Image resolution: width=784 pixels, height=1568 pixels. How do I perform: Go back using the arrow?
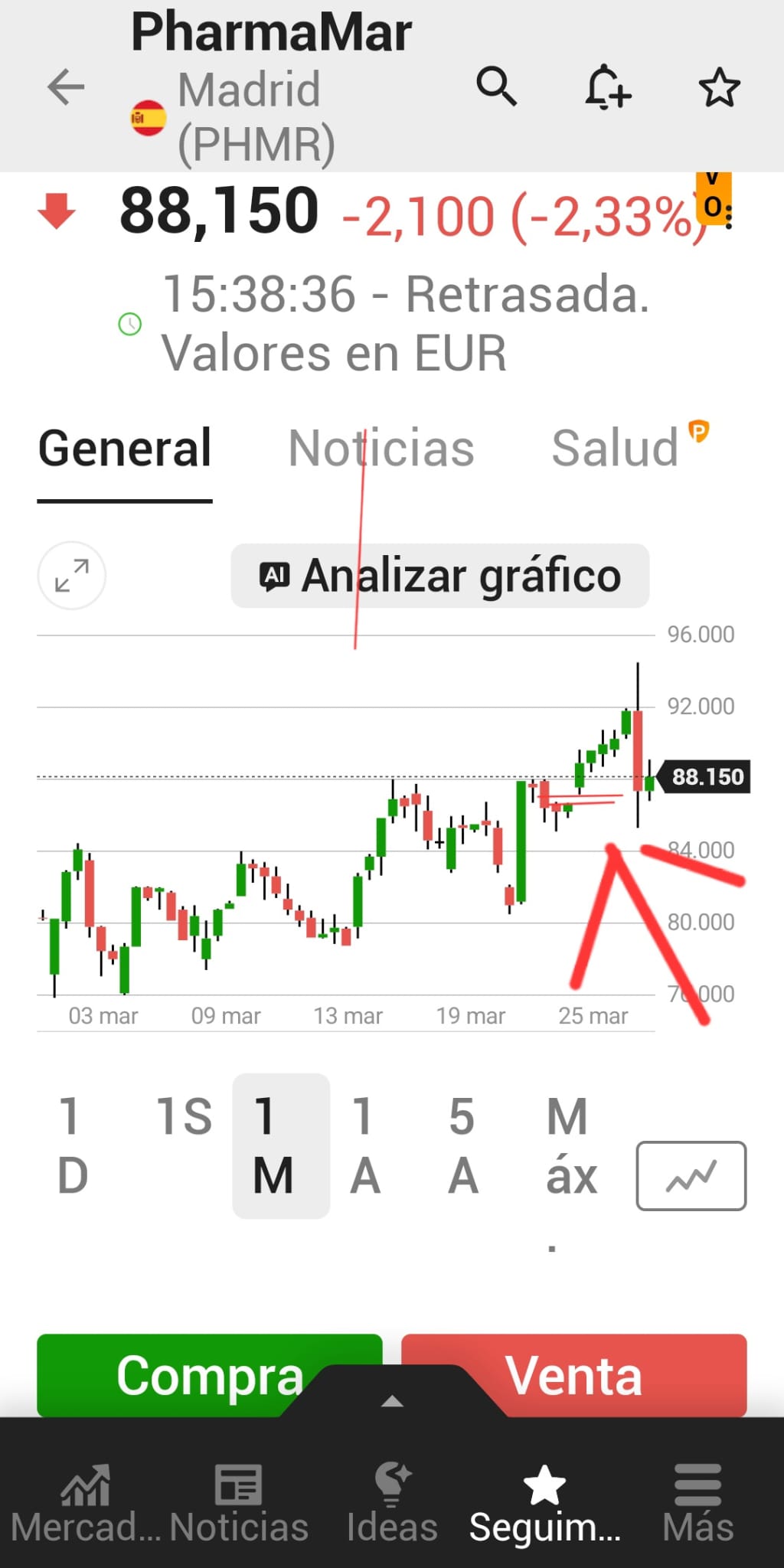(x=66, y=87)
